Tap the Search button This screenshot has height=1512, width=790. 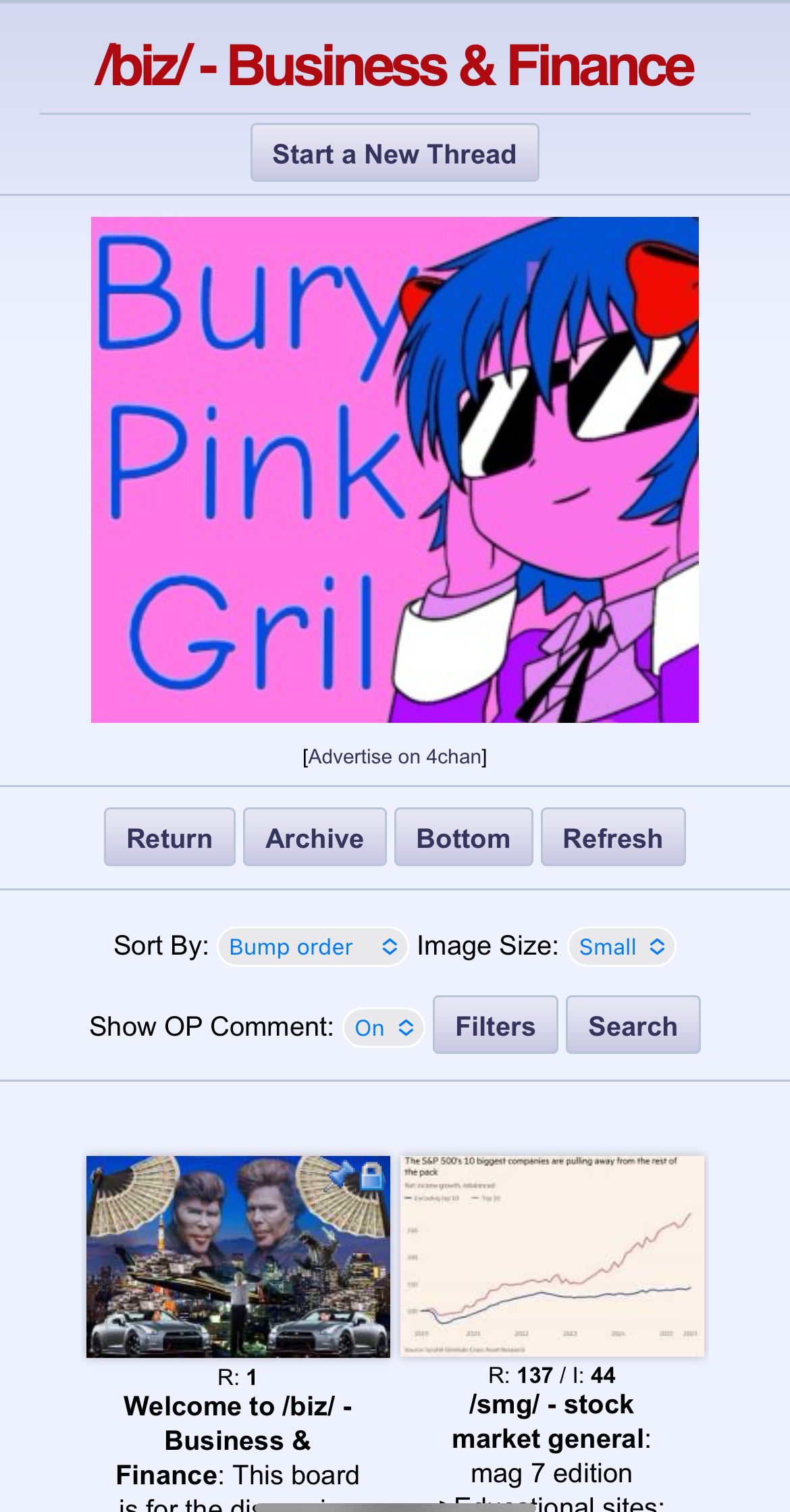[x=633, y=1025]
